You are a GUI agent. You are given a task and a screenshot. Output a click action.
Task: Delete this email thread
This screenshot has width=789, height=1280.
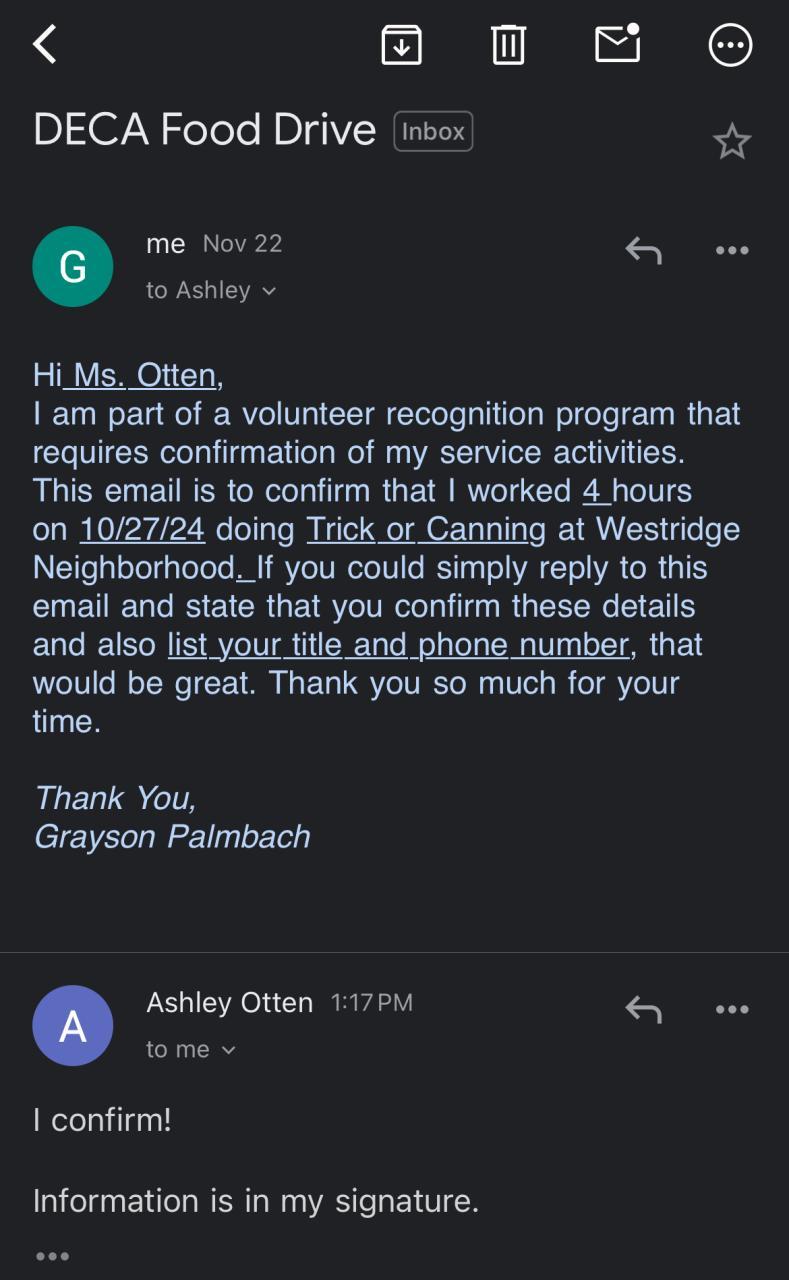coord(508,45)
